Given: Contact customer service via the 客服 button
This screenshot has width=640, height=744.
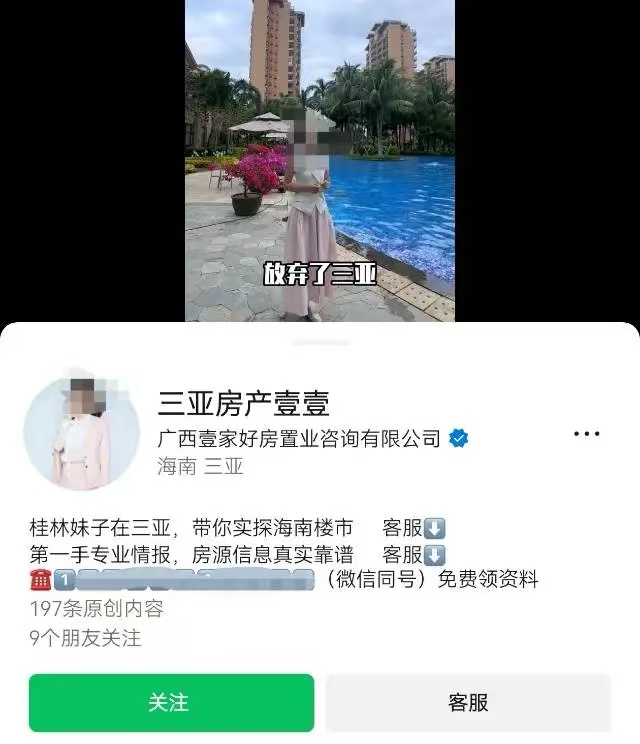Looking at the screenshot, I should tap(467, 702).
